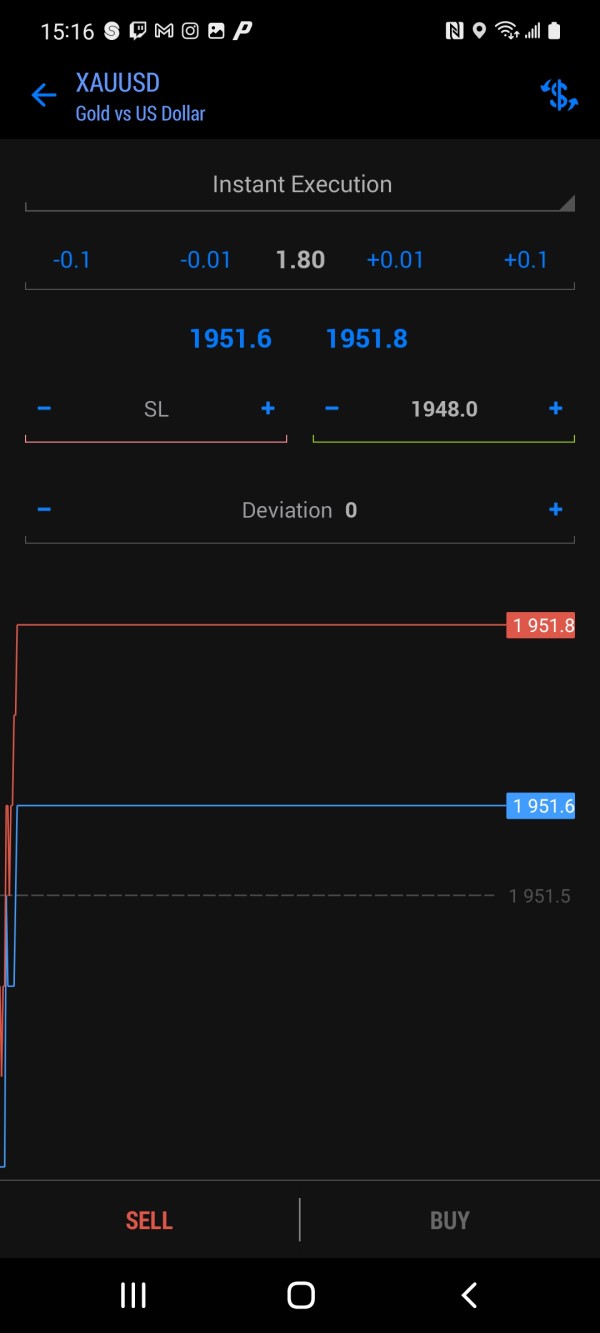Increase the Deviation value
The height and width of the screenshot is (1333, 600).
[x=556, y=510]
